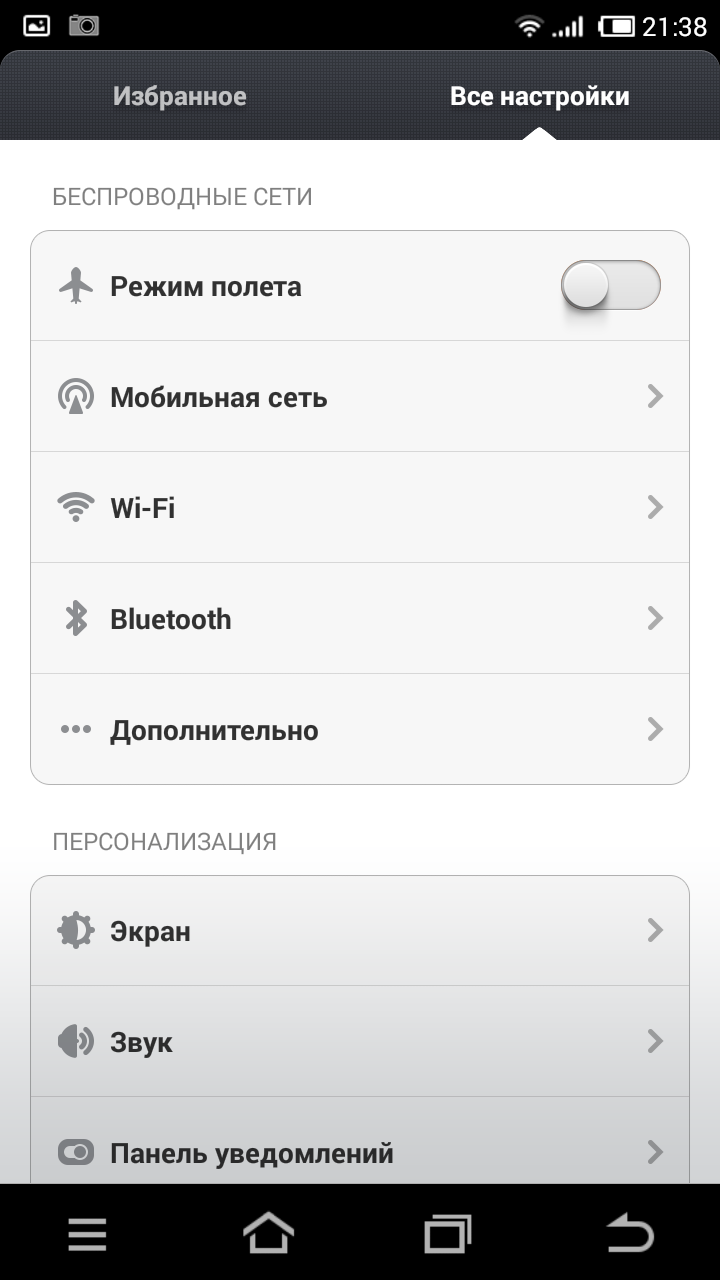Open the recent apps view
This screenshot has height=1280, width=720.
(x=448, y=1234)
